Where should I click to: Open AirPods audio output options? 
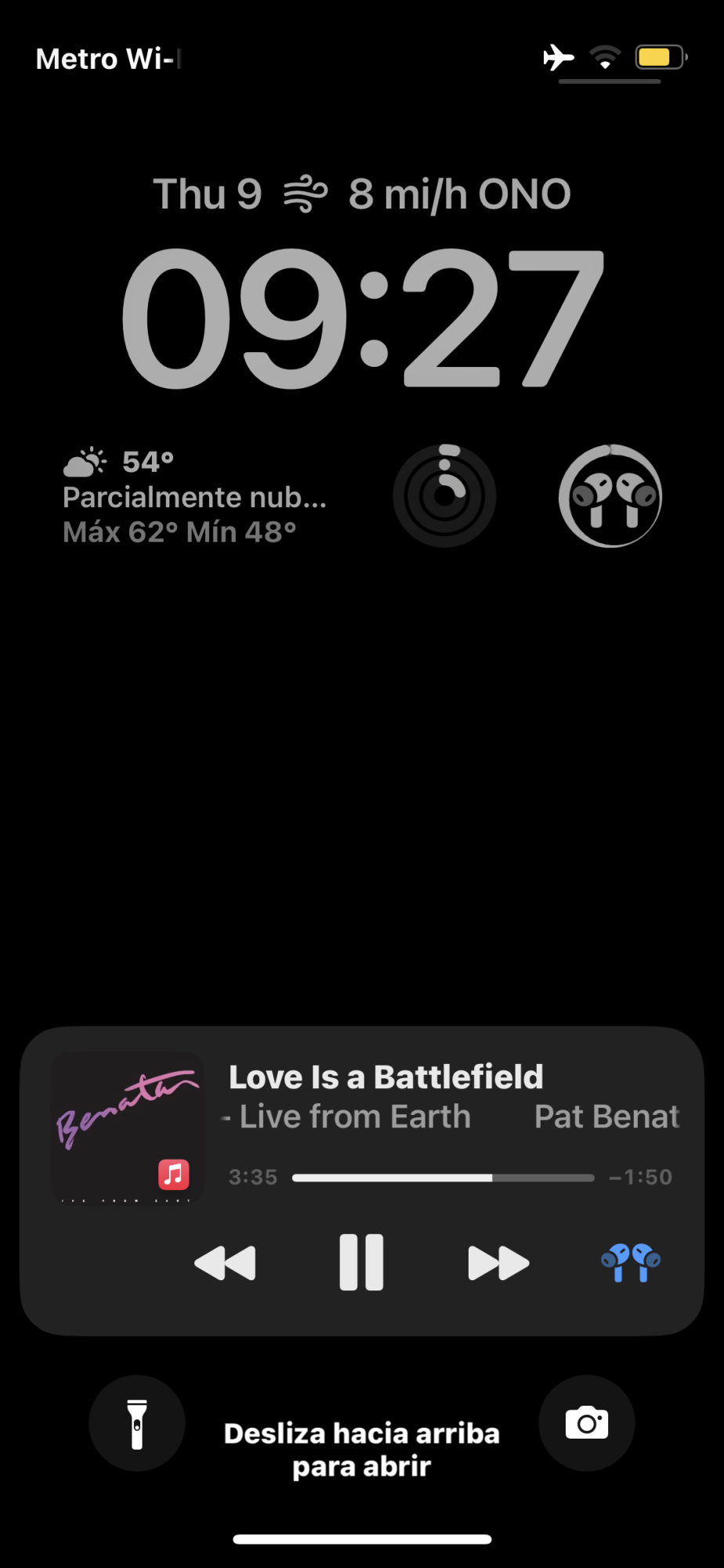coord(631,1262)
